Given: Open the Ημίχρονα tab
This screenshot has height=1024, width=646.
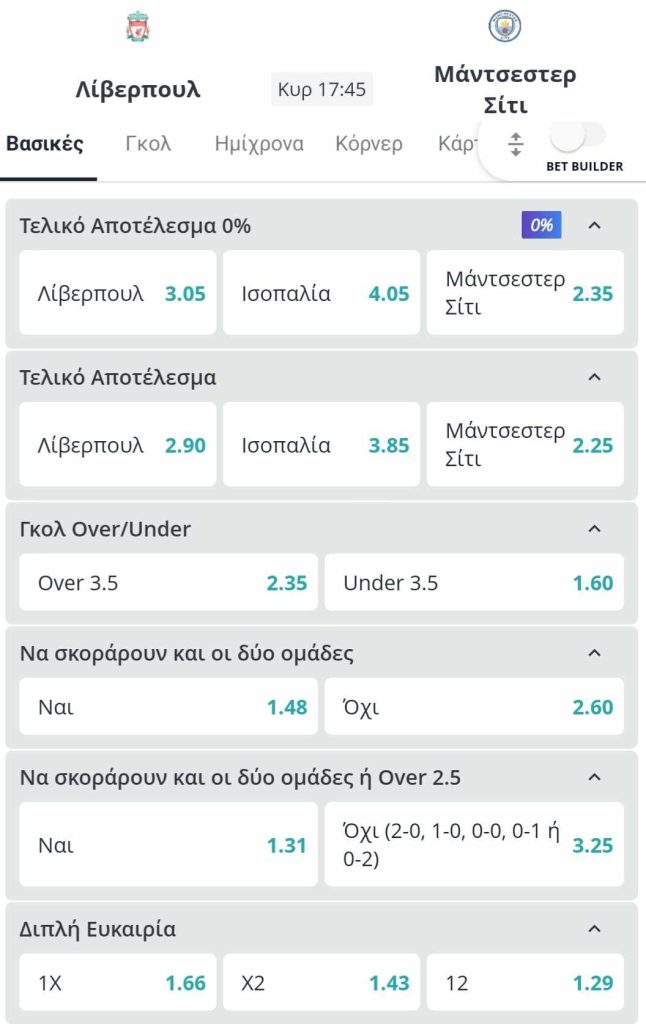Looking at the screenshot, I should (259, 143).
